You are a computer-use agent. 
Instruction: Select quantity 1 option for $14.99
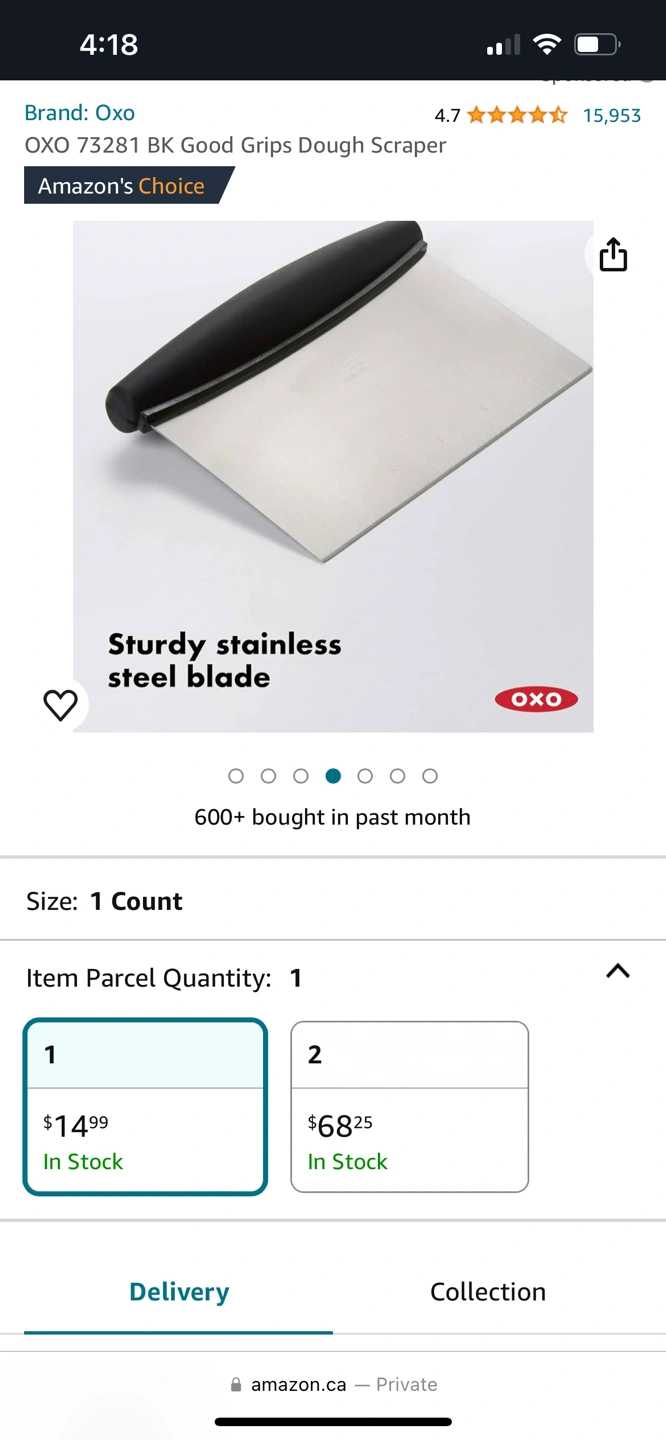(x=145, y=1106)
